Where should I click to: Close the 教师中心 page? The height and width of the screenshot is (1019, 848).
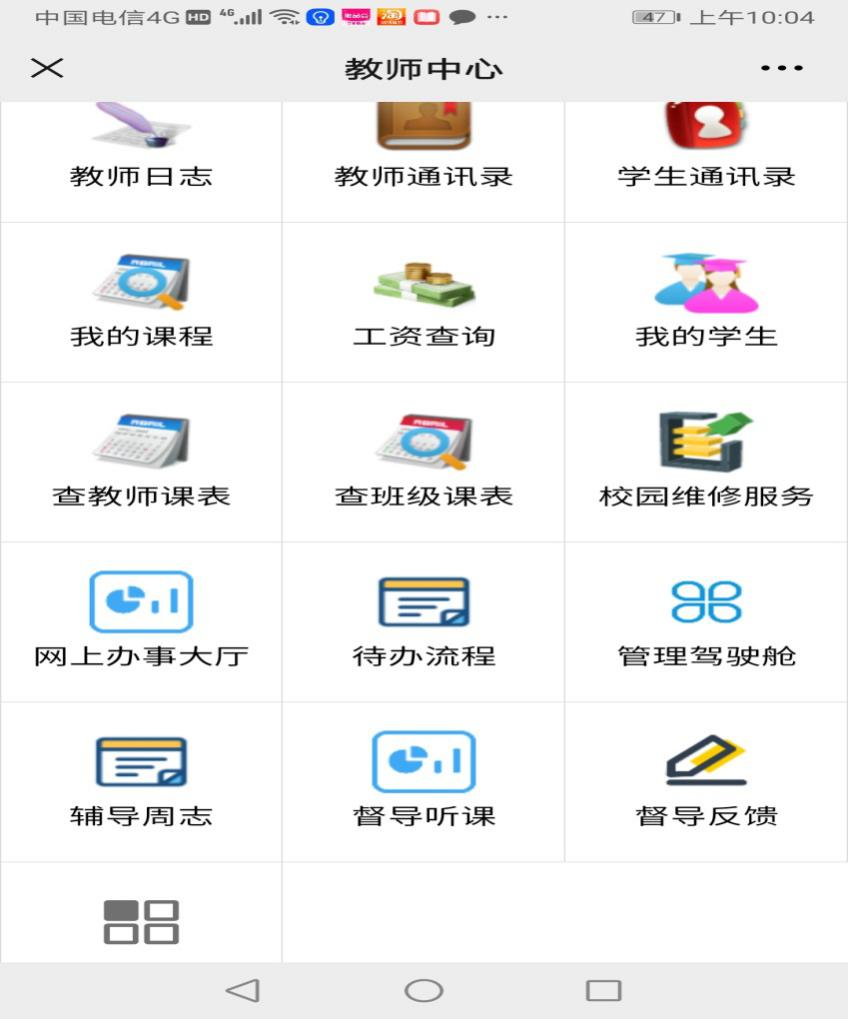(47, 68)
